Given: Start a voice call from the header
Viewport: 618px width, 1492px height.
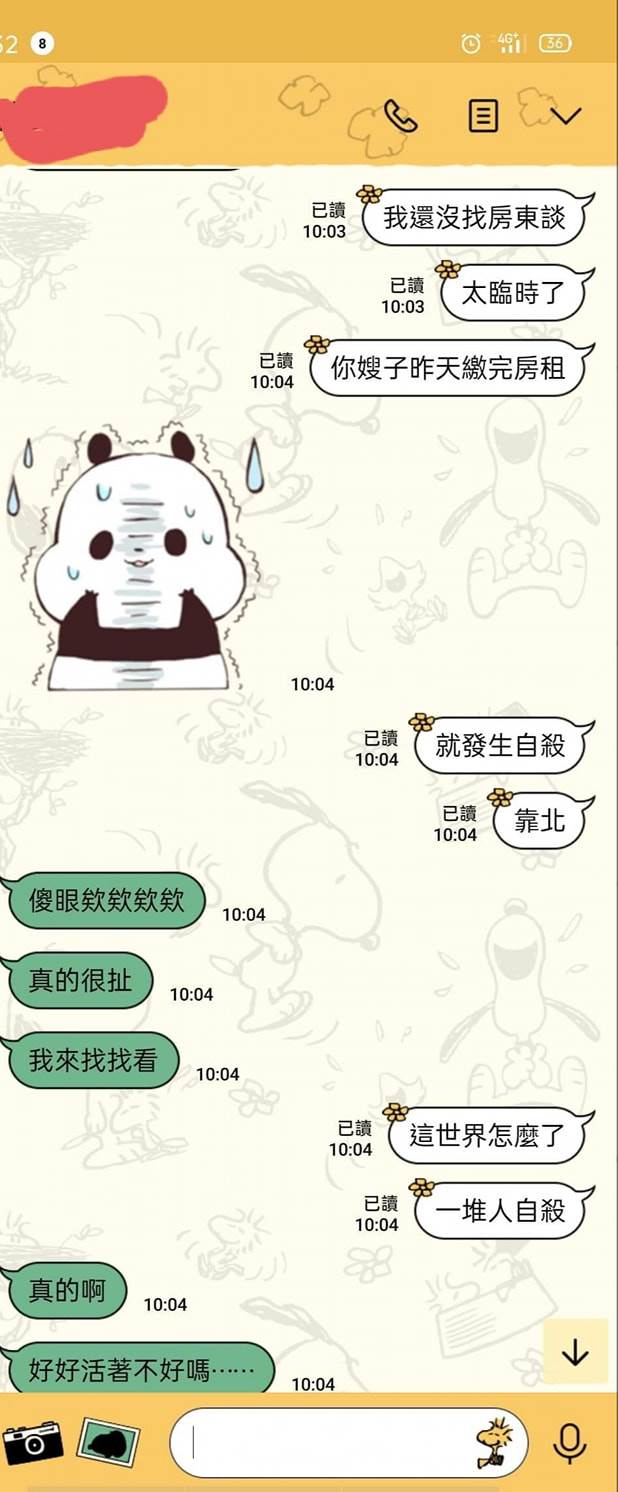Looking at the screenshot, I should (x=401, y=116).
